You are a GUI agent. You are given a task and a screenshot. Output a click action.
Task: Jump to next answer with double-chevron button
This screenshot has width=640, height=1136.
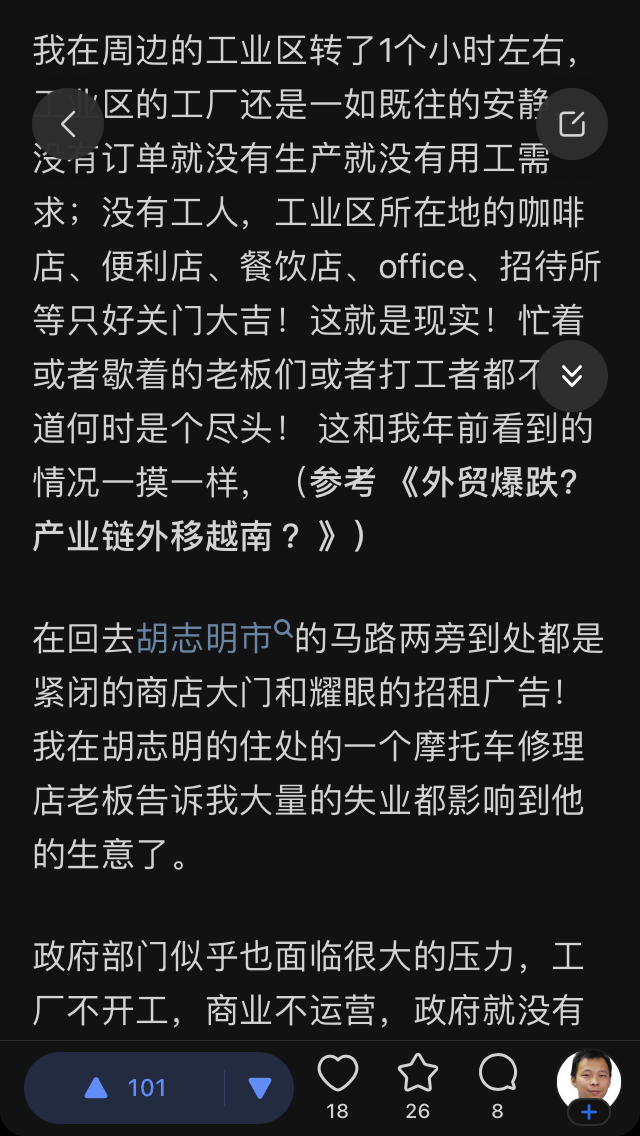tap(572, 376)
